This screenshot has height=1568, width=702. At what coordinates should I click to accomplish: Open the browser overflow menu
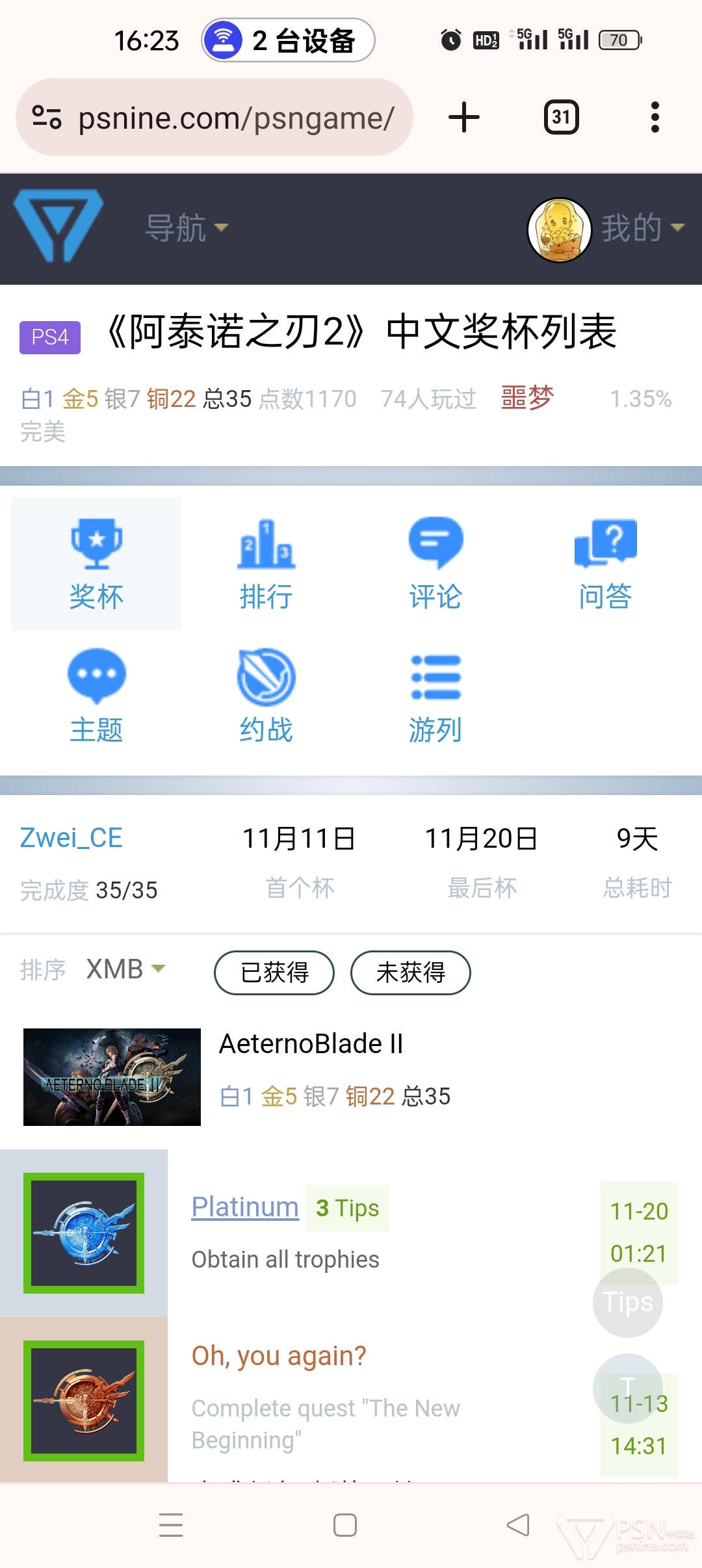pyautogui.click(x=655, y=118)
